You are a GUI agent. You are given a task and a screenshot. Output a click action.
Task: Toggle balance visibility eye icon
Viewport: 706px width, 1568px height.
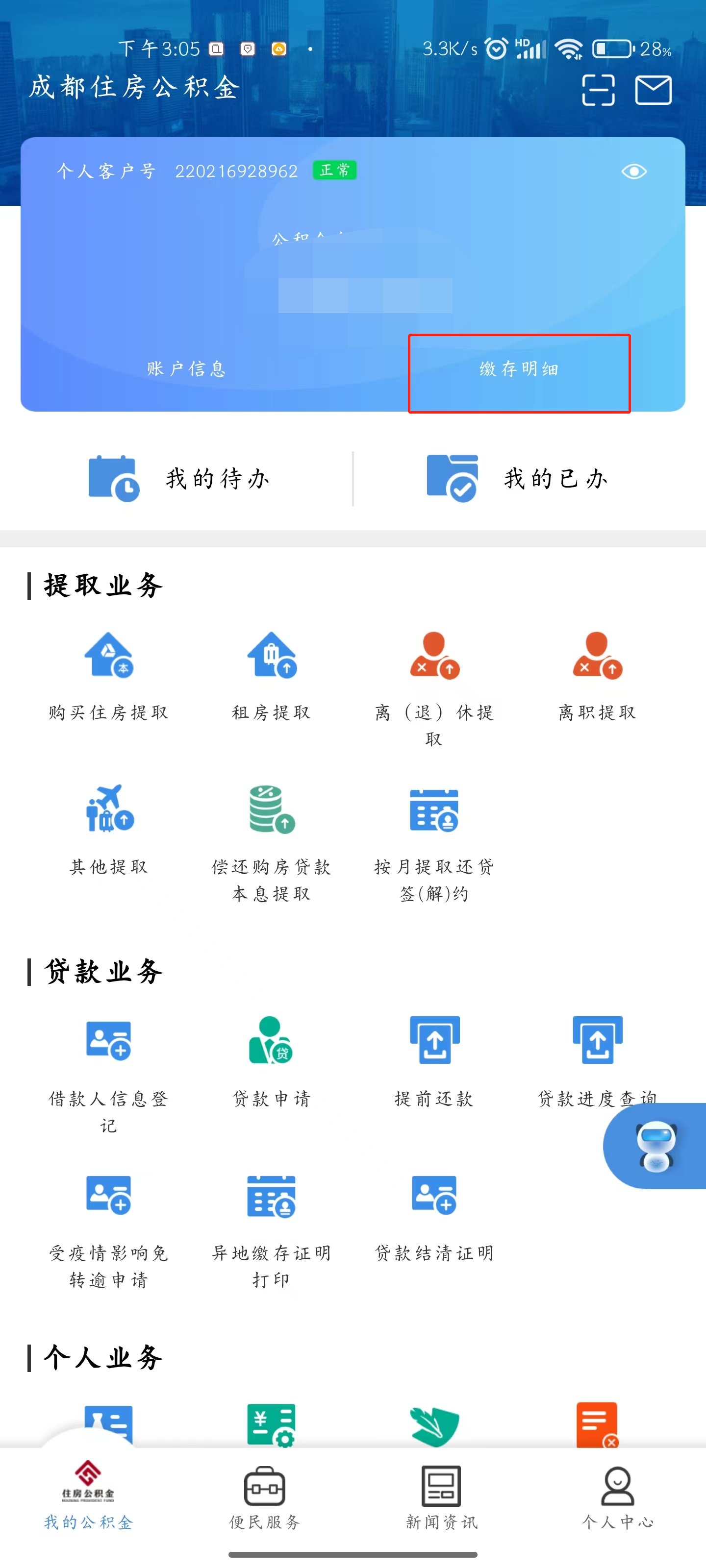click(633, 171)
